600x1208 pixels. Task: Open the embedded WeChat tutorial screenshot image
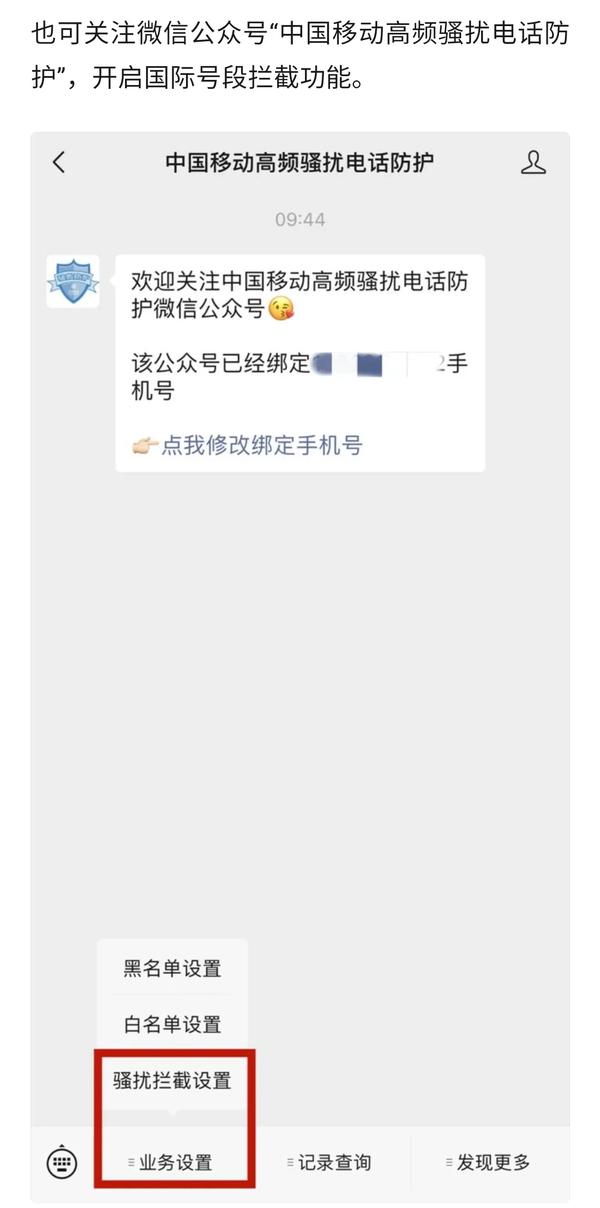tap(300, 666)
